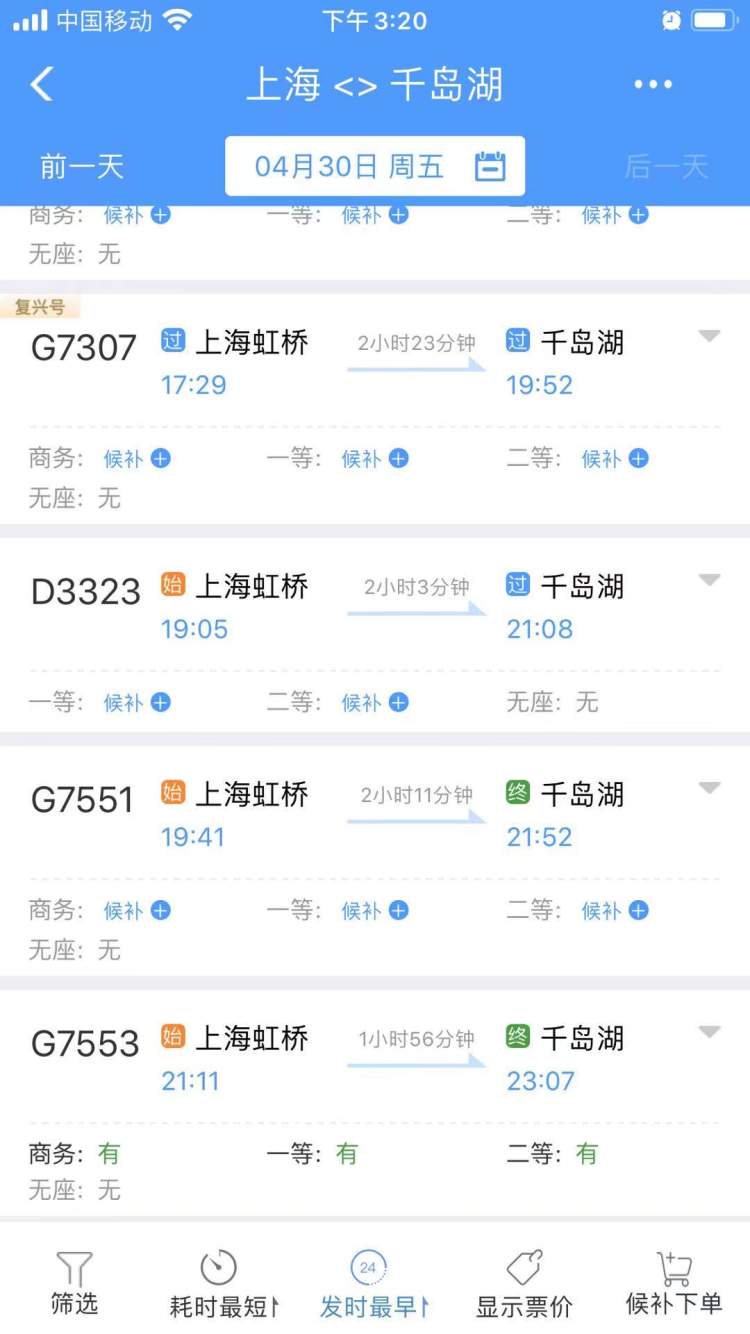Go back using the top-left arrow
This screenshot has height=1334, width=750.
pos(42,85)
